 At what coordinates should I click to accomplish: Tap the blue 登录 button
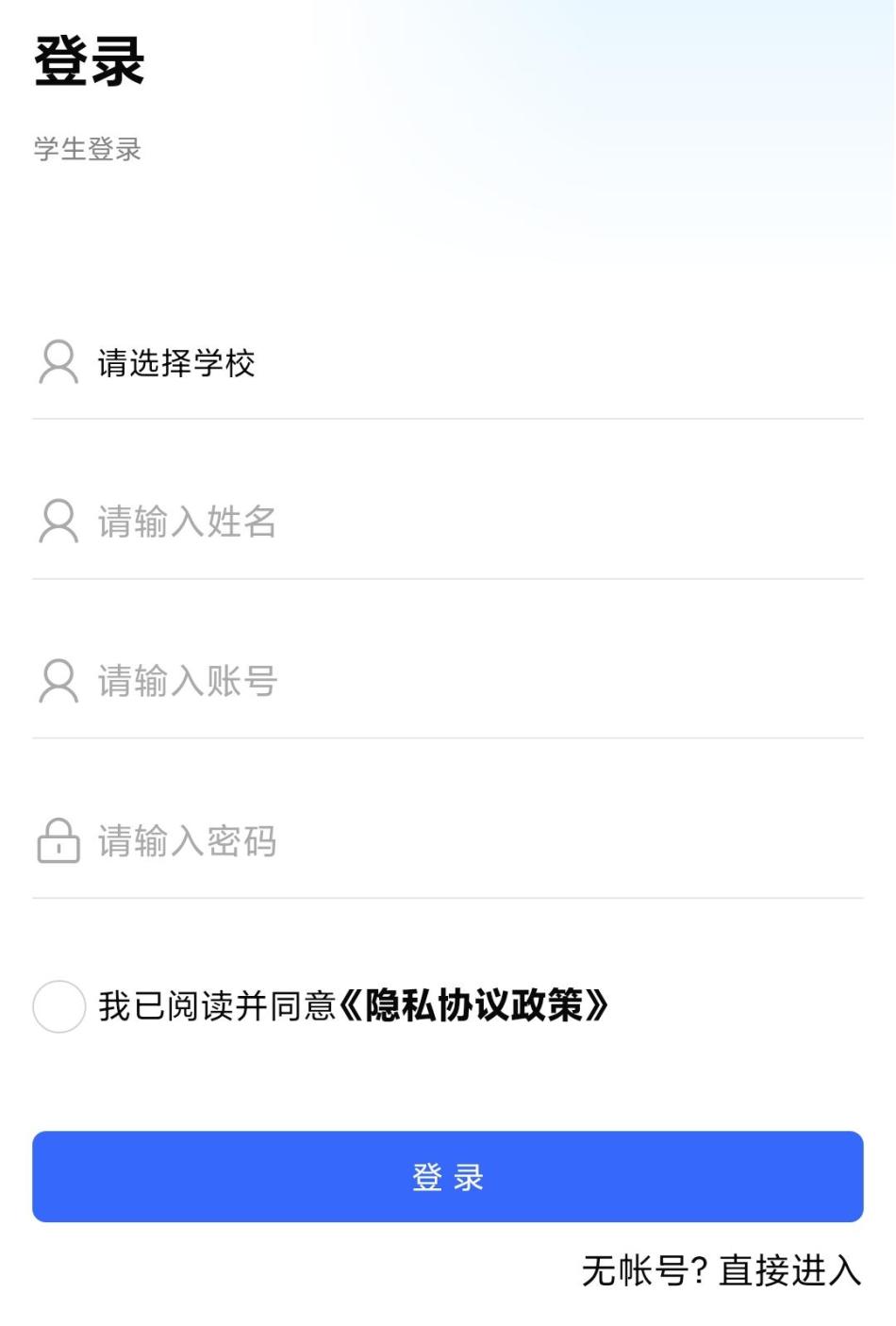448,1177
